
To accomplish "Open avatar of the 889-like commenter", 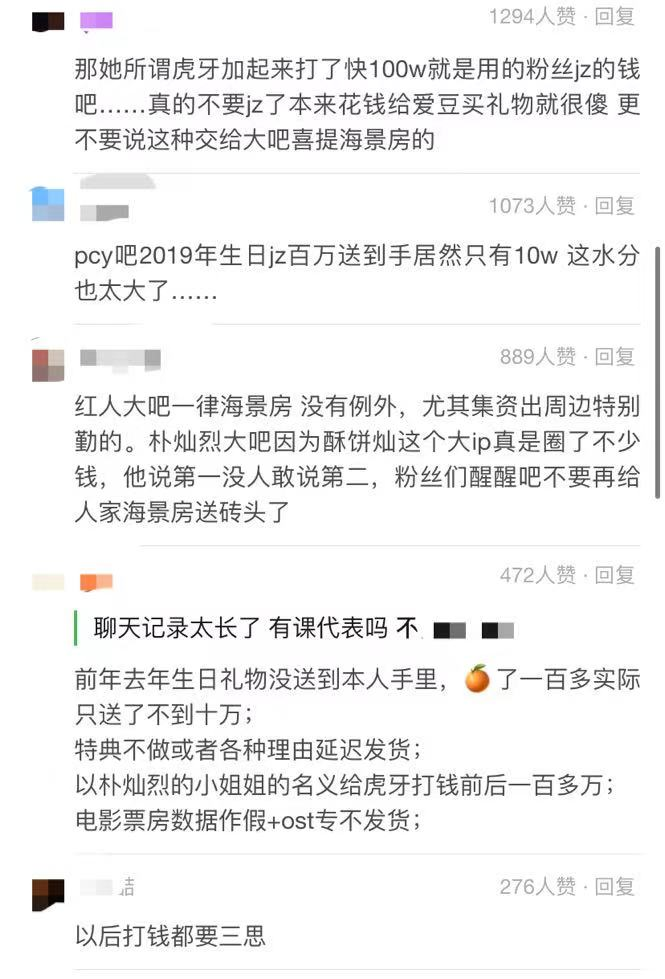I will pyautogui.click(x=48, y=365).
